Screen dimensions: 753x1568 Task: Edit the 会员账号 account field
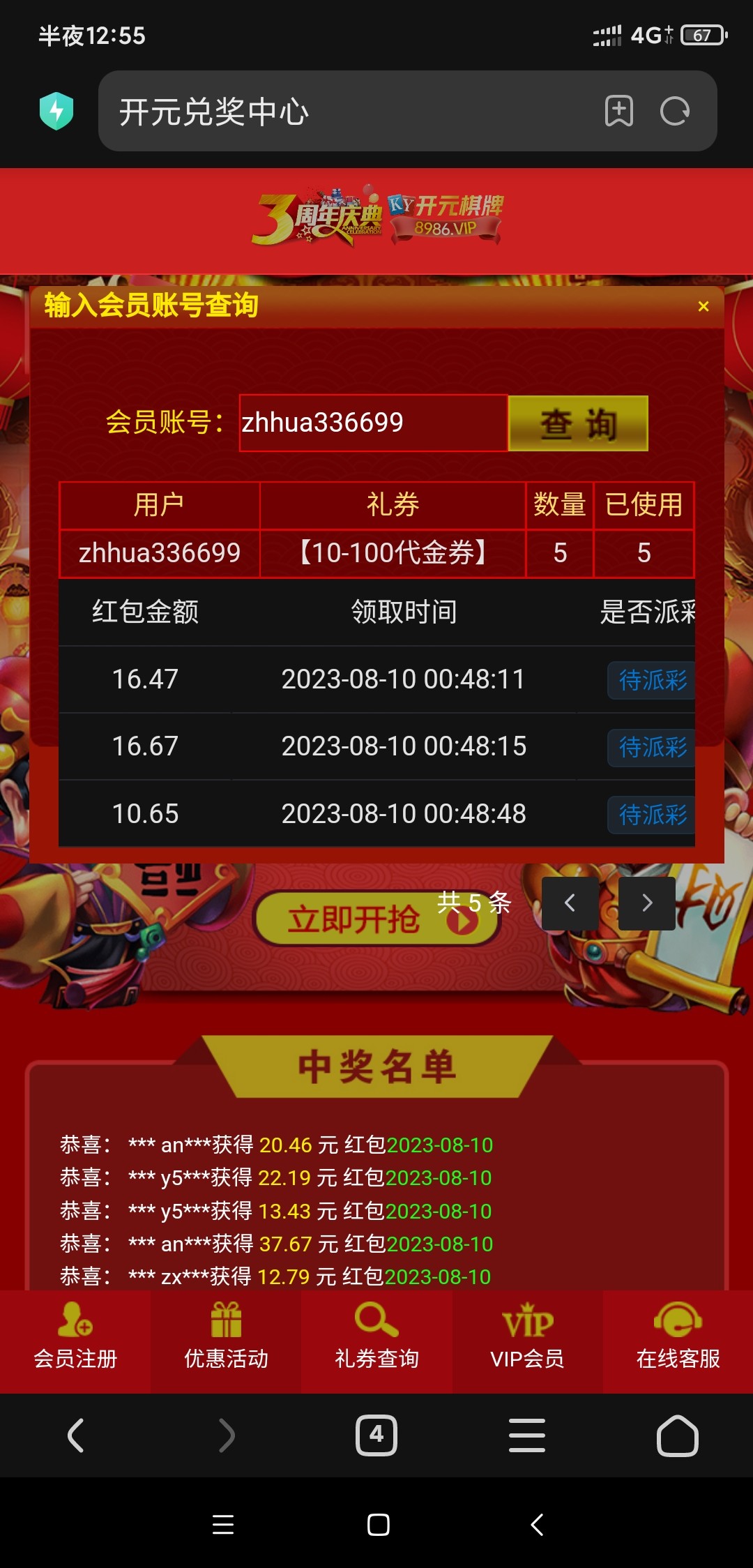(373, 423)
